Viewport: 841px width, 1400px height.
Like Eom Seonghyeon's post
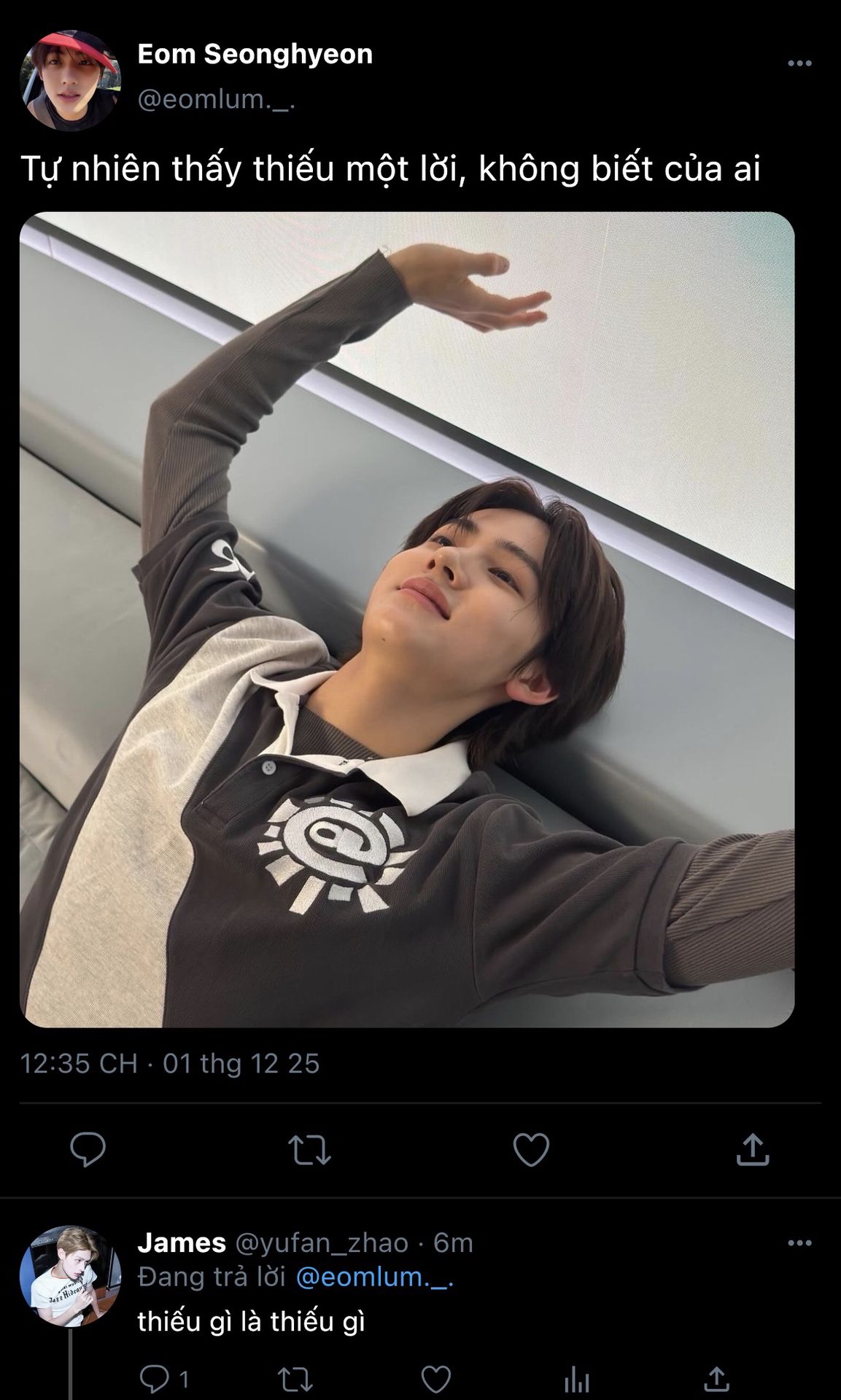click(531, 1150)
